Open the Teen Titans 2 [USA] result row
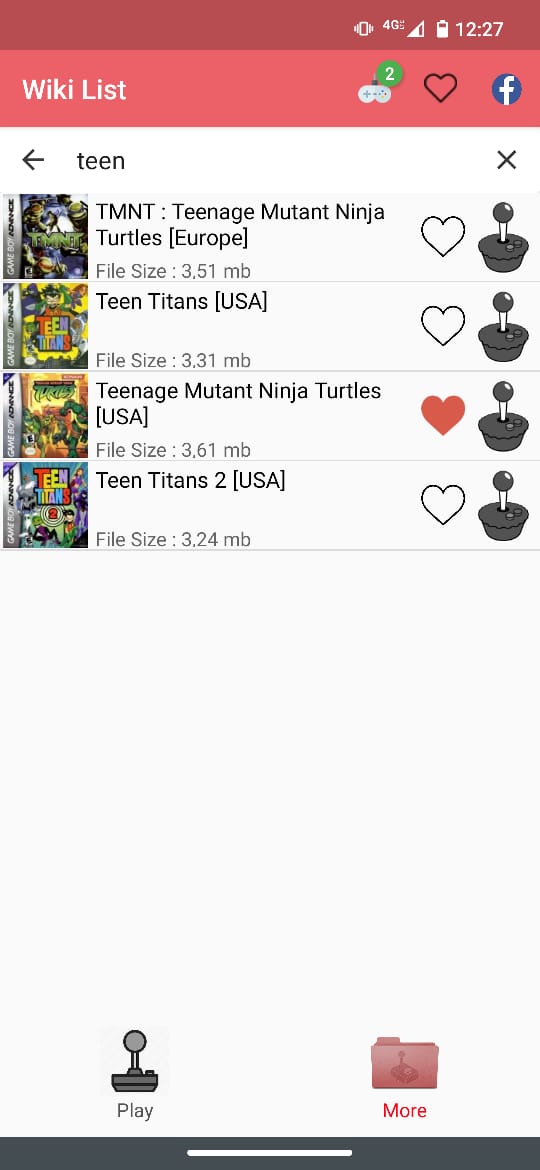 [270, 506]
